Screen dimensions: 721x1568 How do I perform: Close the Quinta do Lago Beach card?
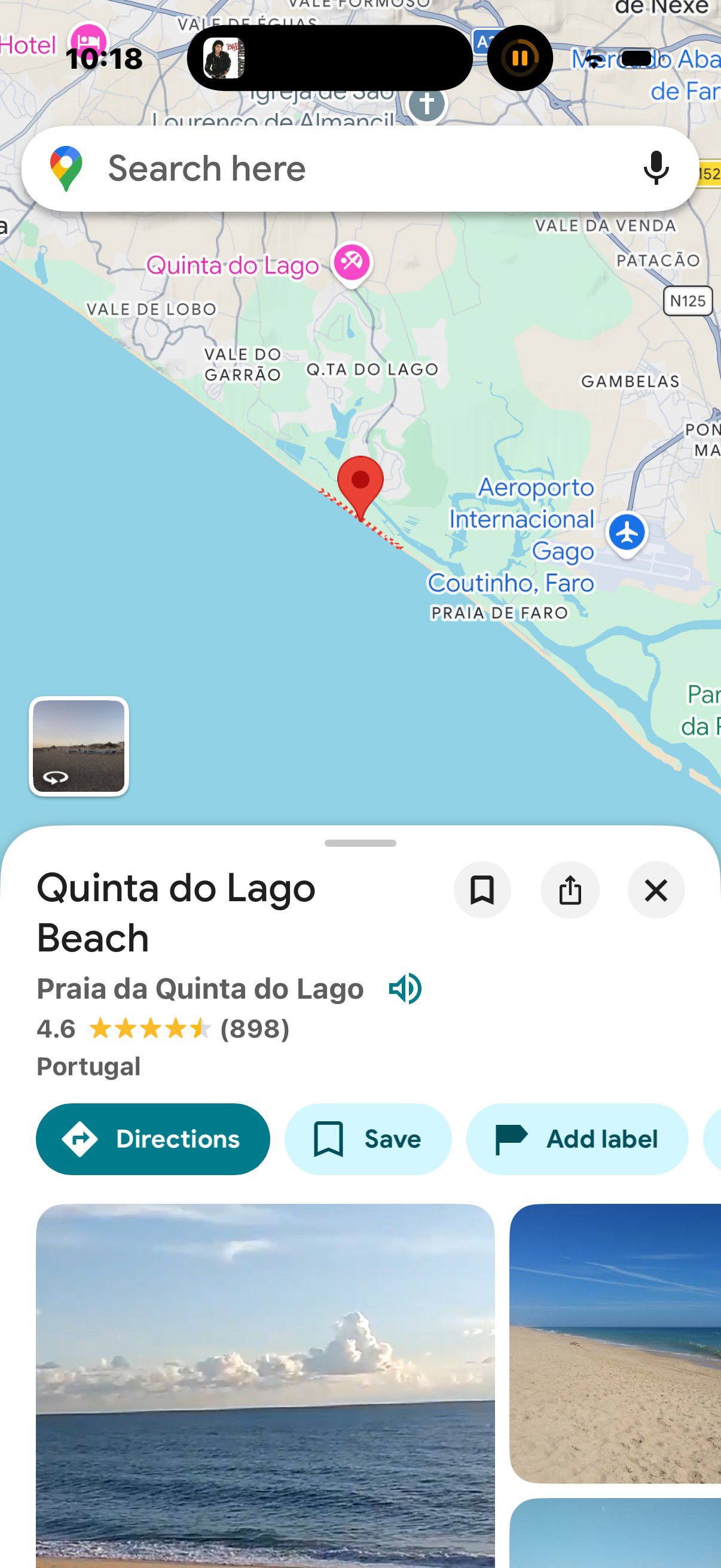click(x=656, y=890)
